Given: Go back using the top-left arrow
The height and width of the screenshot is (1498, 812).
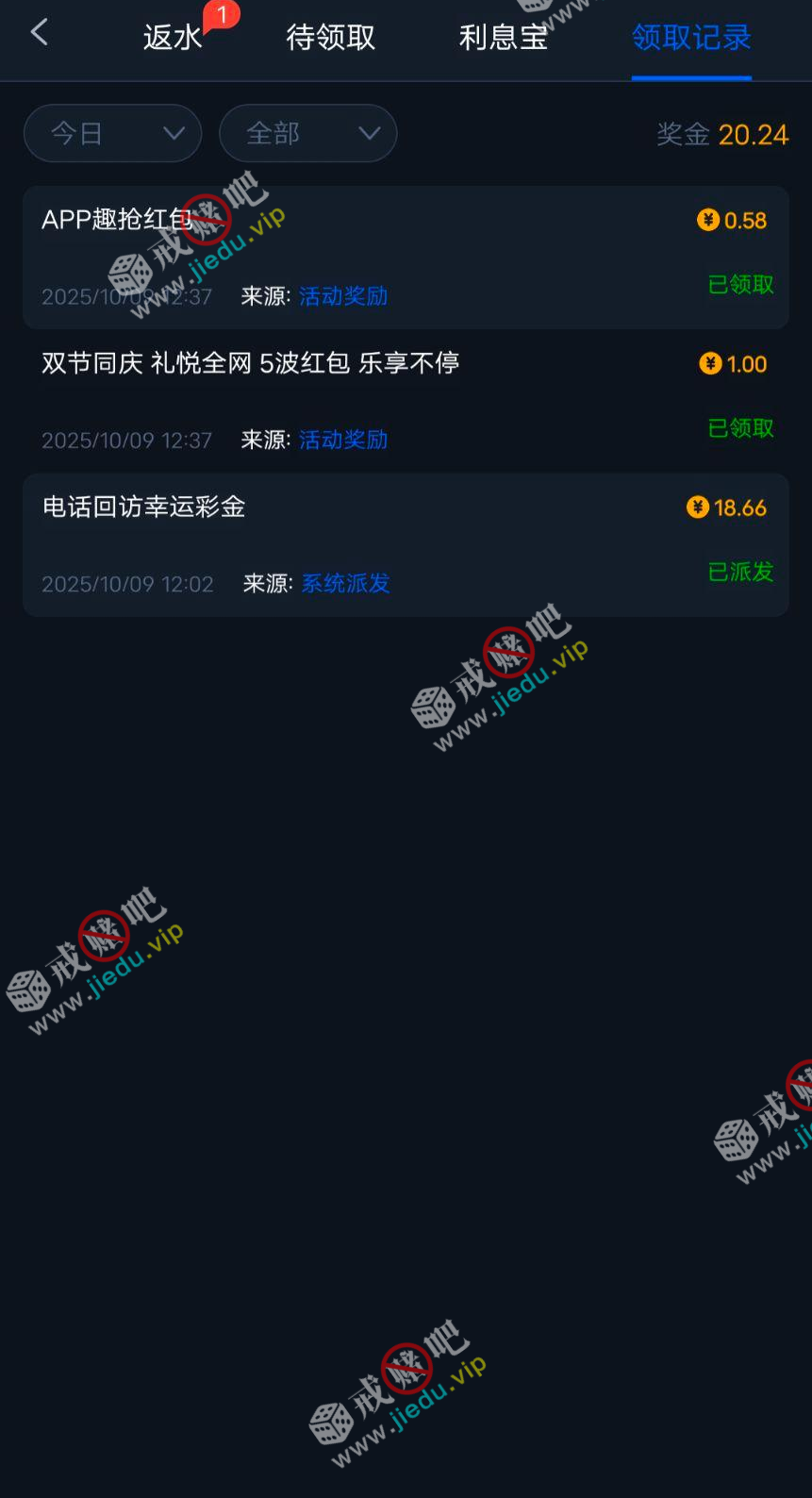Looking at the screenshot, I should point(40,34).
